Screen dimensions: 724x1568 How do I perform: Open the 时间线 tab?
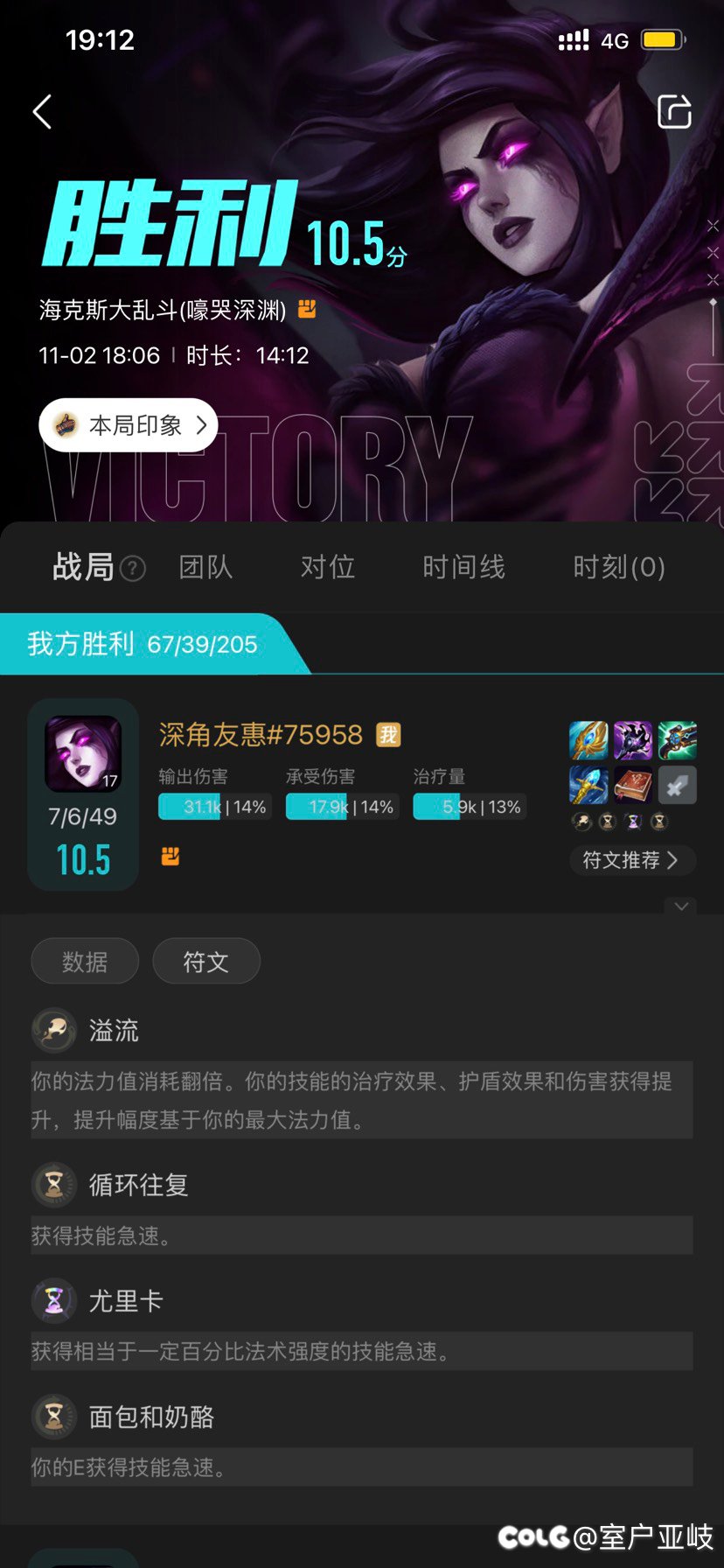pyautogui.click(x=464, y=567)
